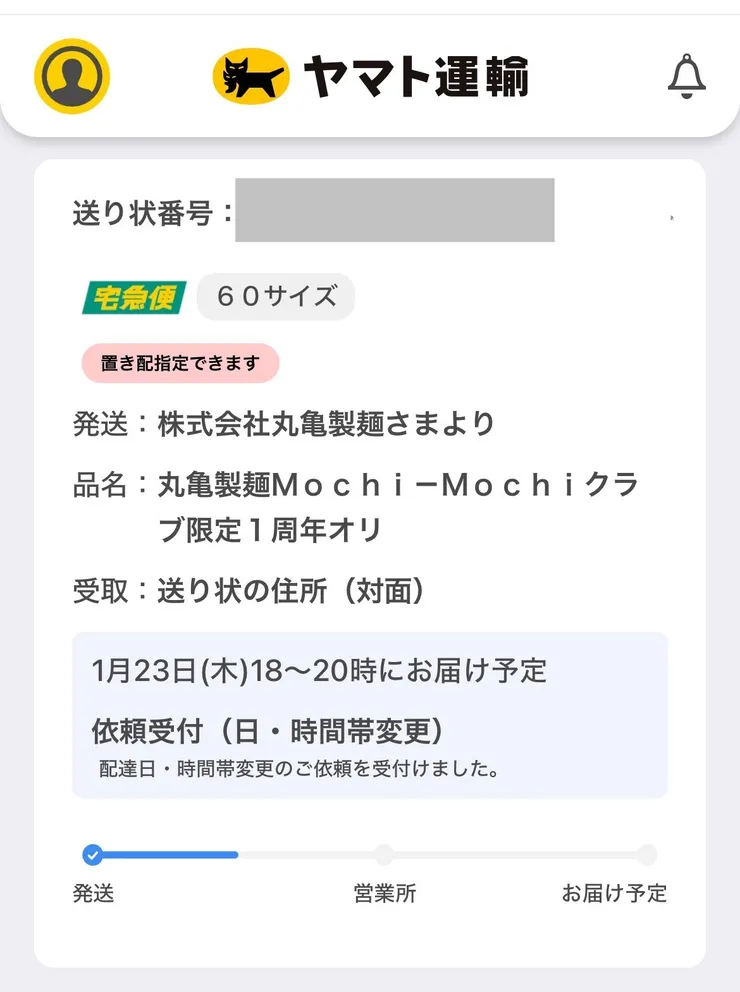Click the green 宅急便 service badge

tap(132, 296)
